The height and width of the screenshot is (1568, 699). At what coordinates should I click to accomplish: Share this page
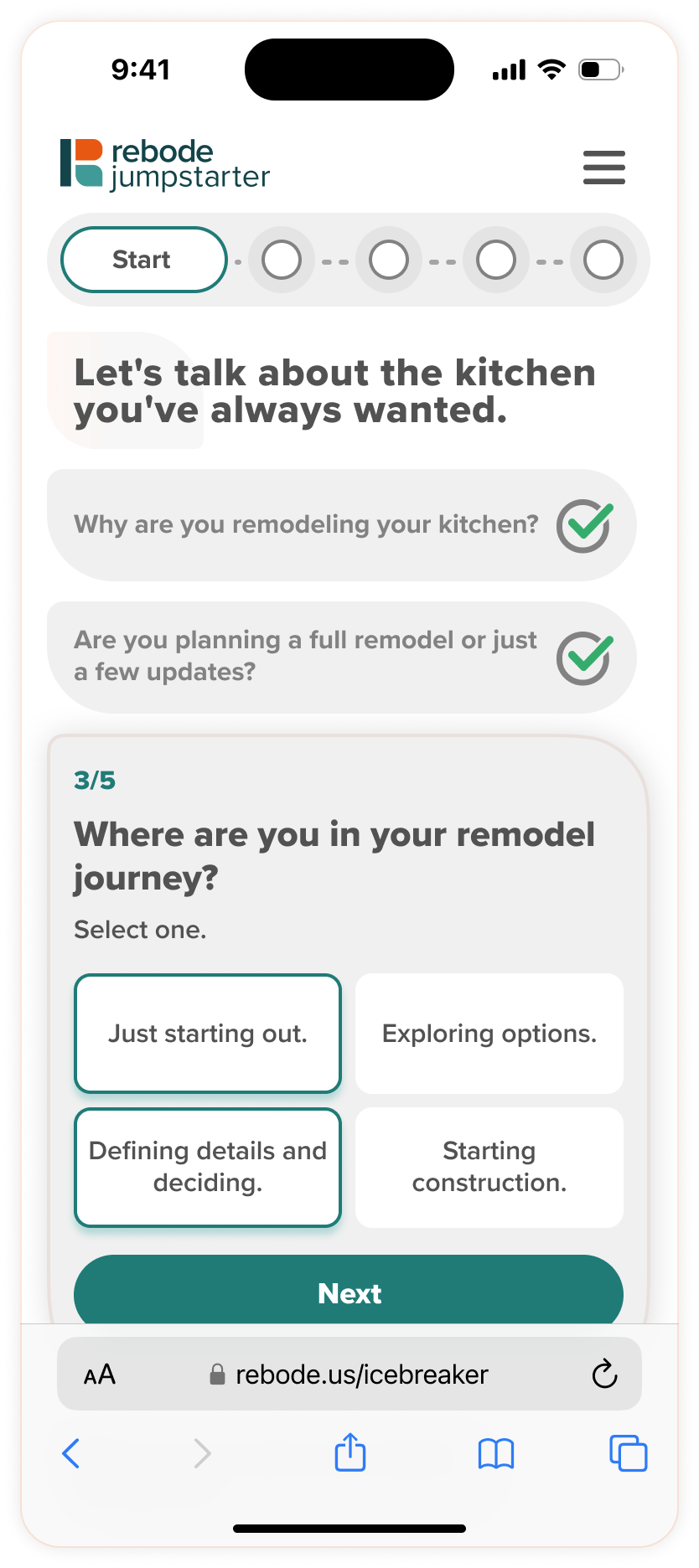[x=350, y=1452]
